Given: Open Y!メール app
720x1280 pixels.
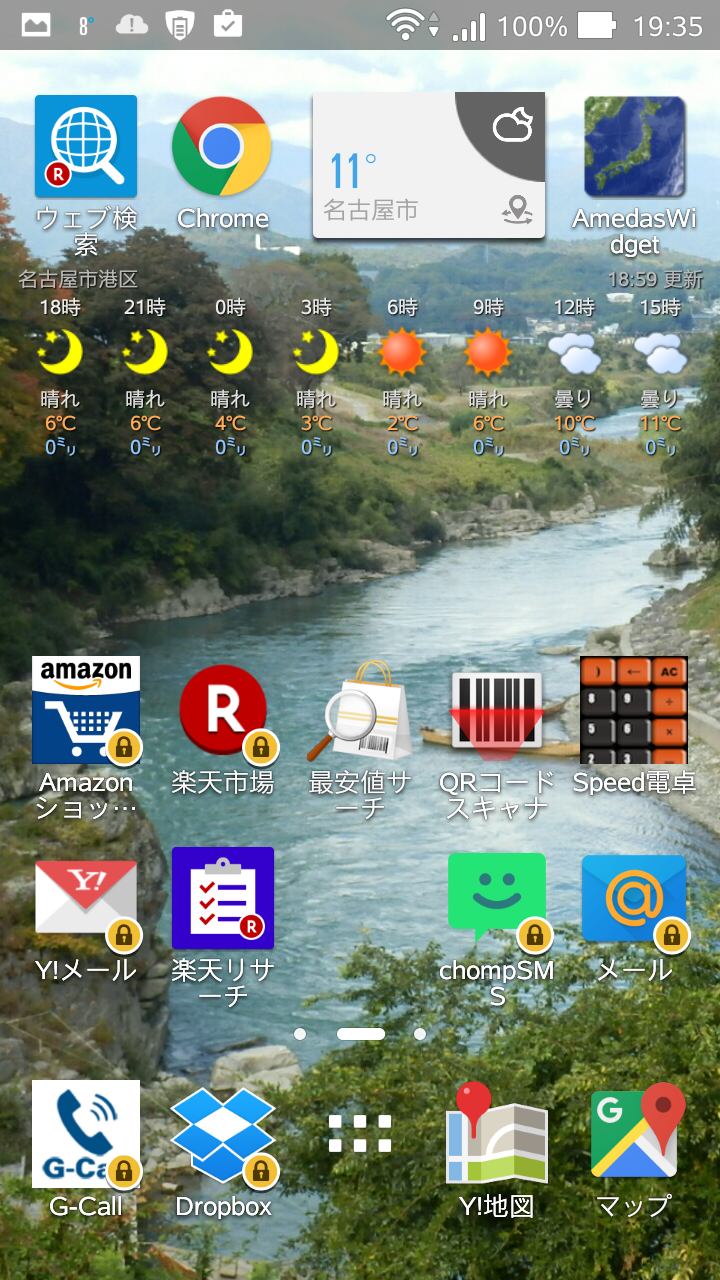Looking at the screenshot, I should pyautogui.click(x=86, y=898).
